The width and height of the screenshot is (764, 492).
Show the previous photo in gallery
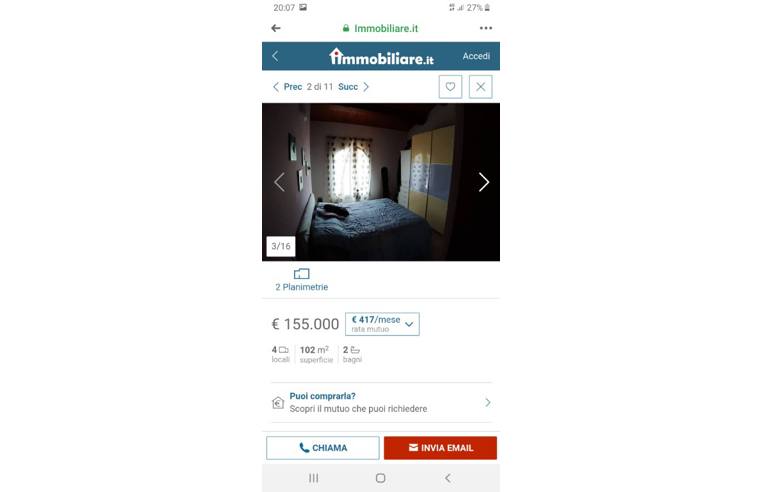point(279,182)
